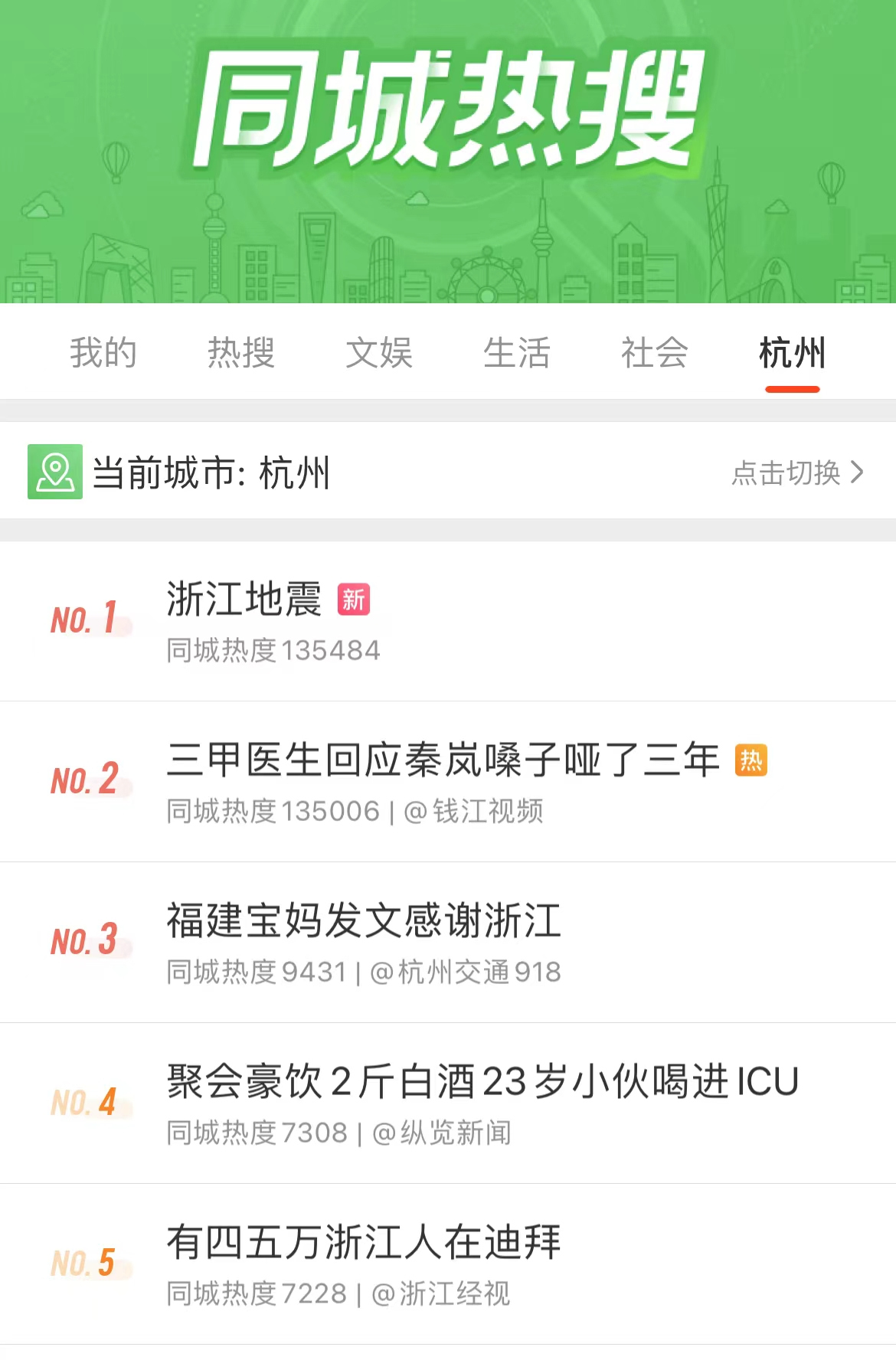Open the 文娱 tab
896x1360 pixels.
pos(379,353)
